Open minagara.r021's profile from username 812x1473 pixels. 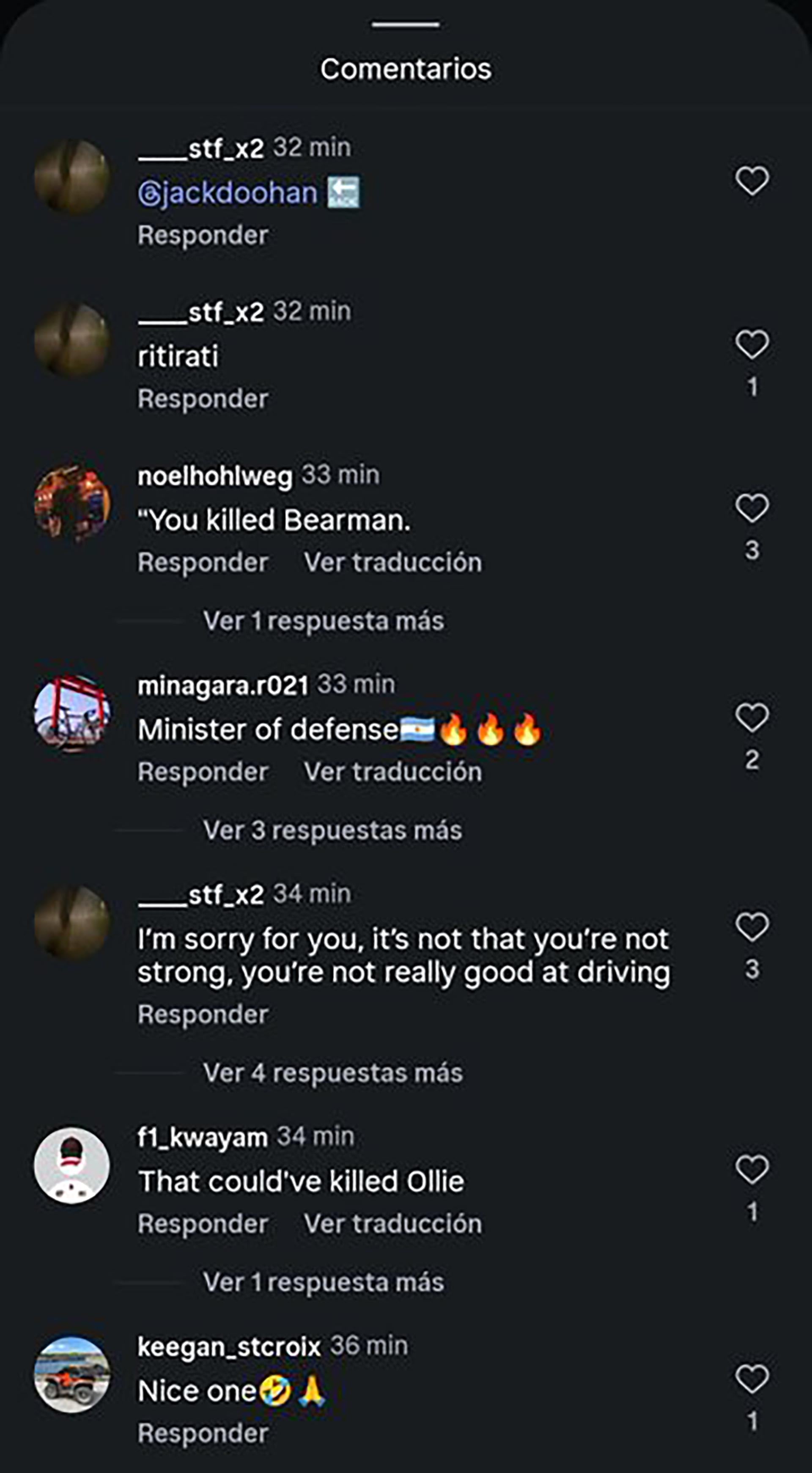[223, 685]
